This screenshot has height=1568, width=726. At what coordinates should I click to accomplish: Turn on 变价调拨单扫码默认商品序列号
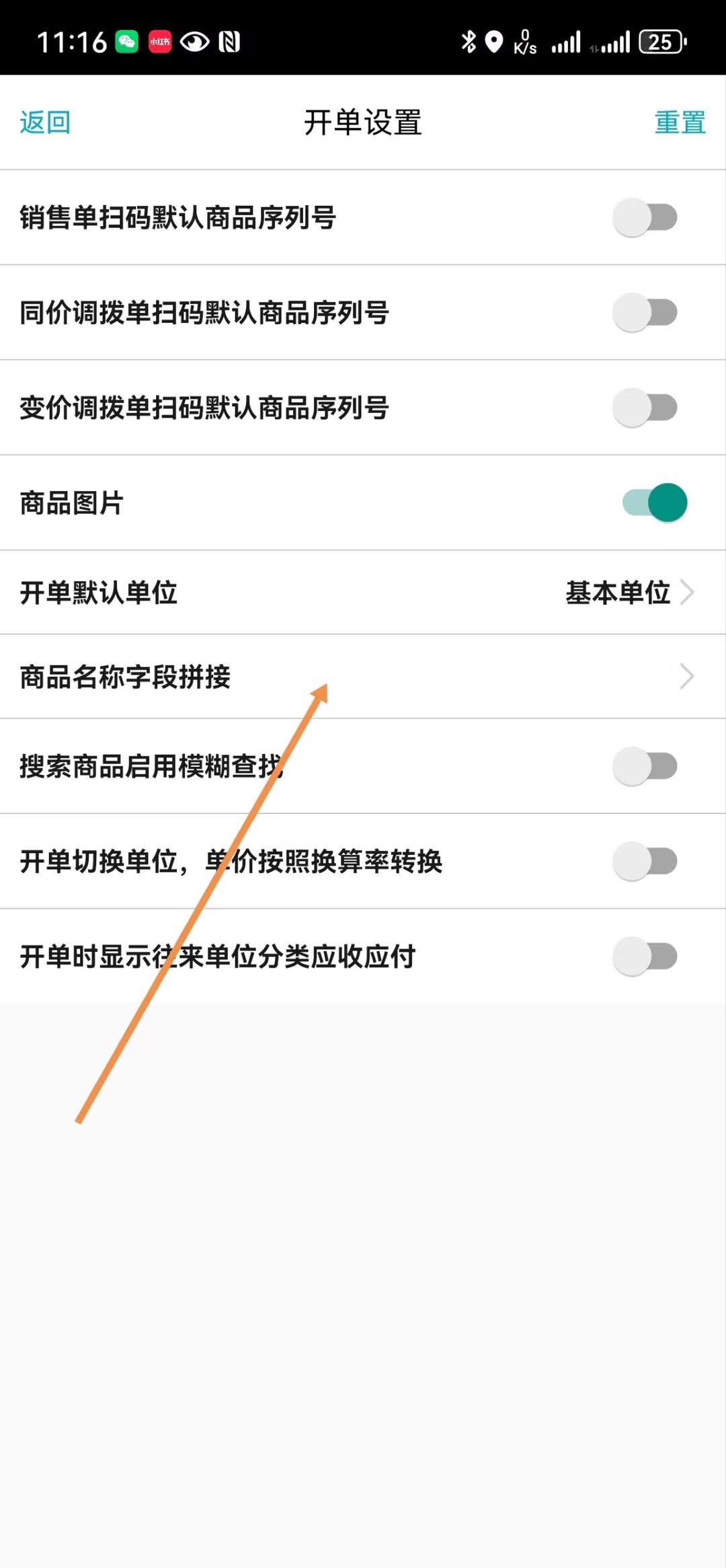pos(645,407)
